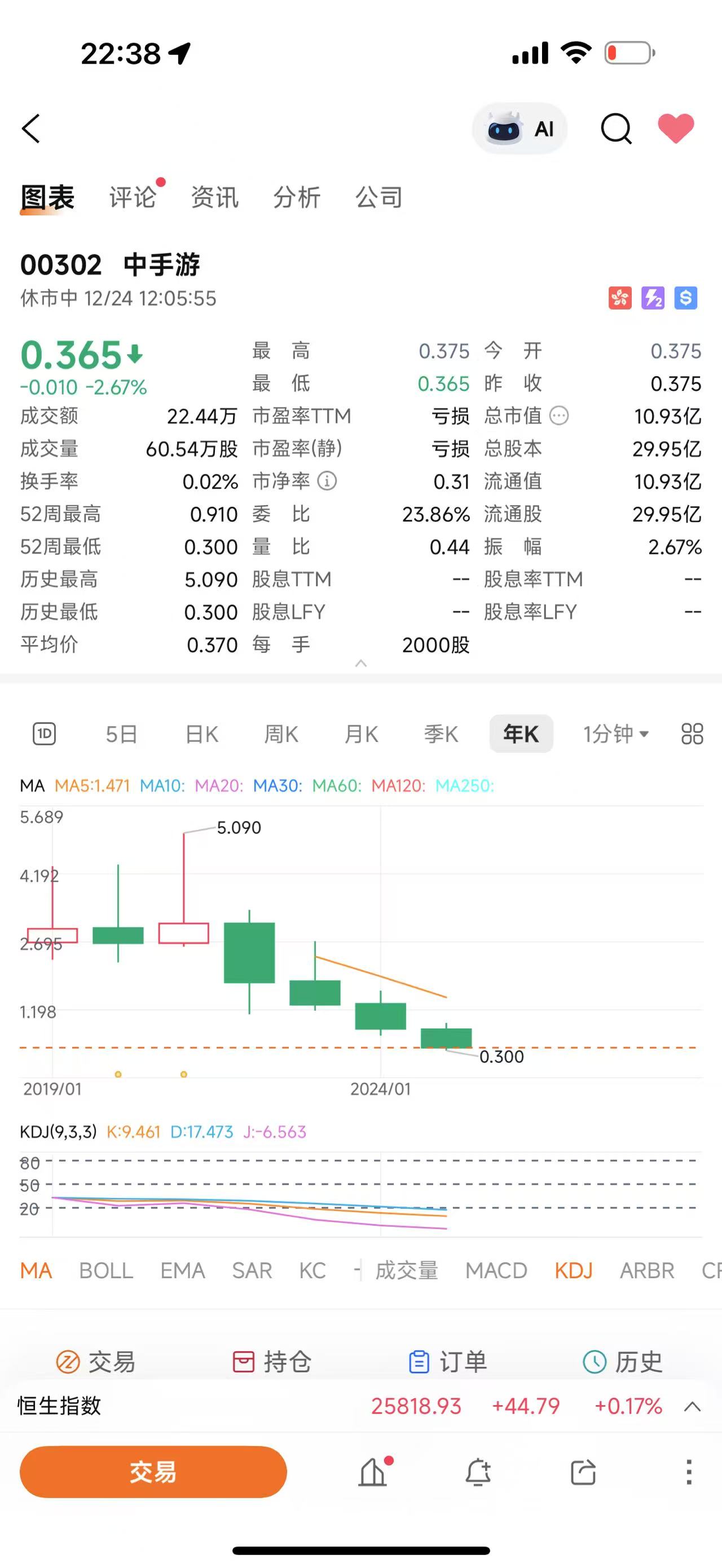Switch sub-chart indicator to MACD
The height and width of the screenshot is (1568, 722).
[x=496, y=1270]
